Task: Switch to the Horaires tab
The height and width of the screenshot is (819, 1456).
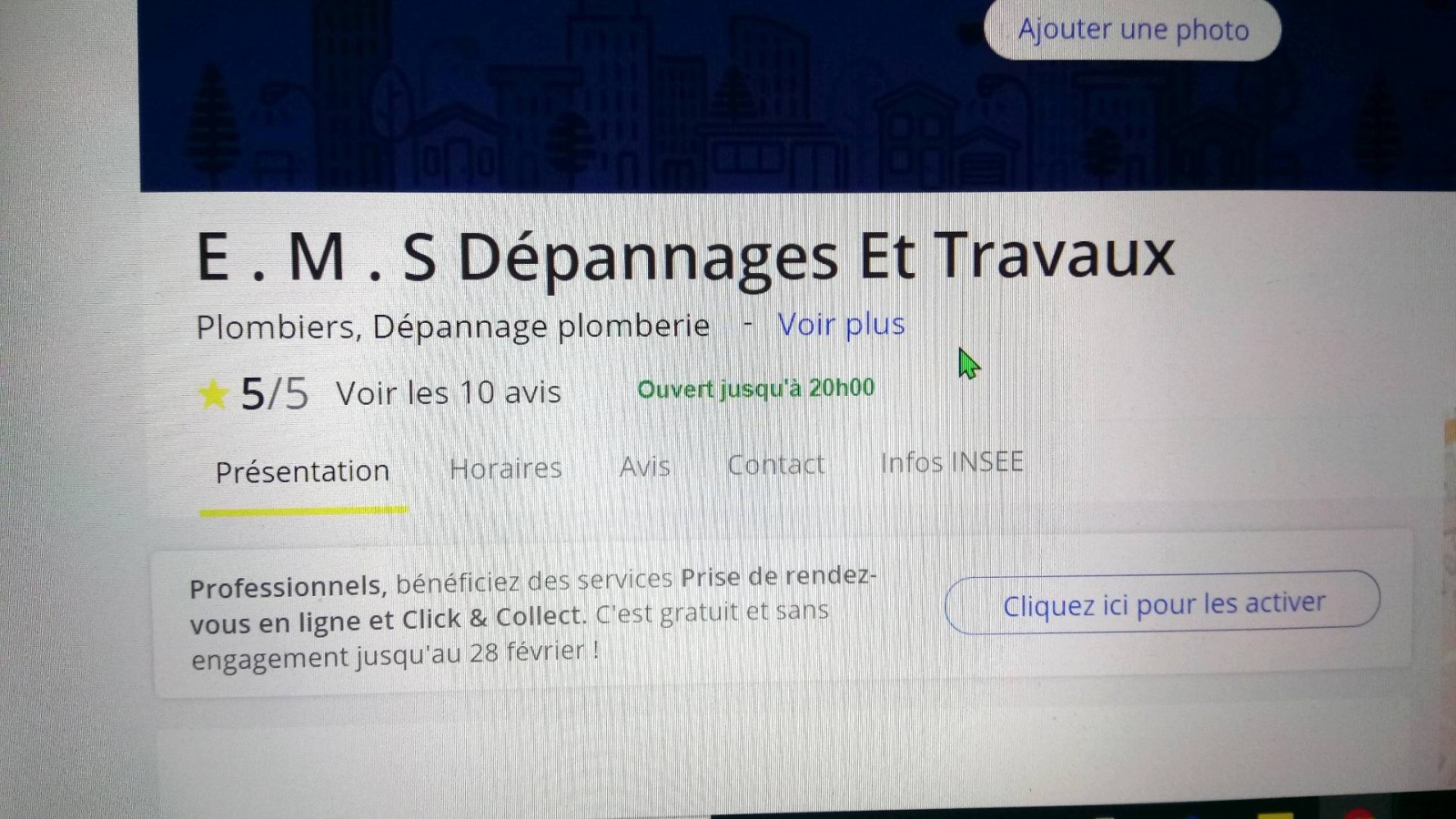Action: 506,469
